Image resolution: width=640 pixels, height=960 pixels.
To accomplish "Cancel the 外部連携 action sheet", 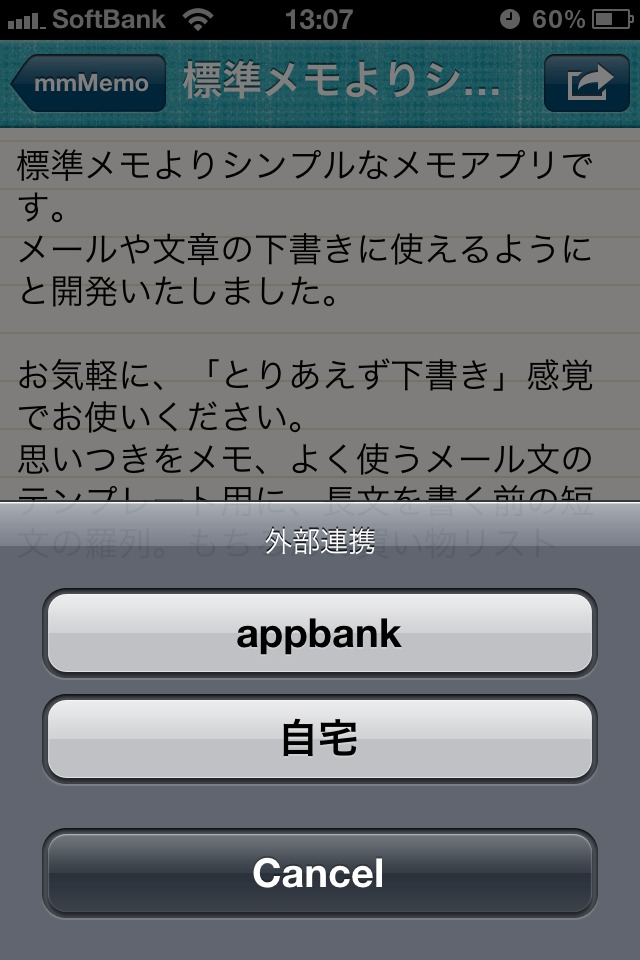I will coord(319,873).
